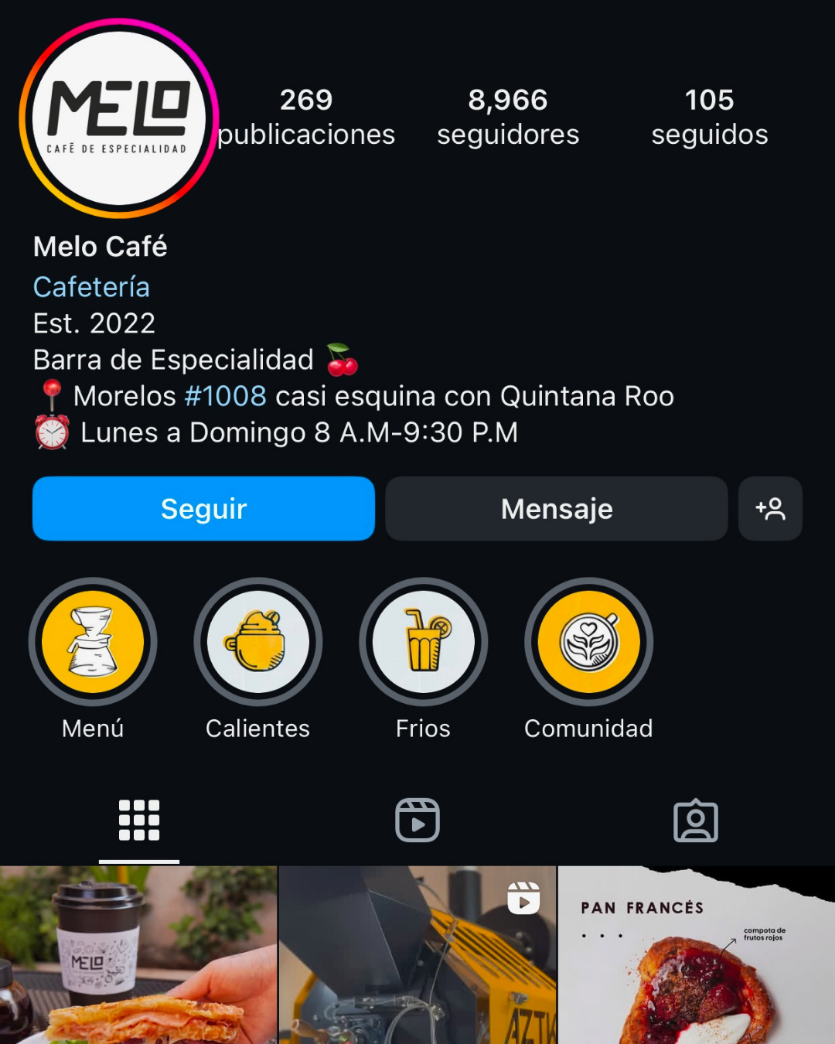
Task: Open the 105 seguidos list
Action: pyautogui.click(x=709, y=117)
